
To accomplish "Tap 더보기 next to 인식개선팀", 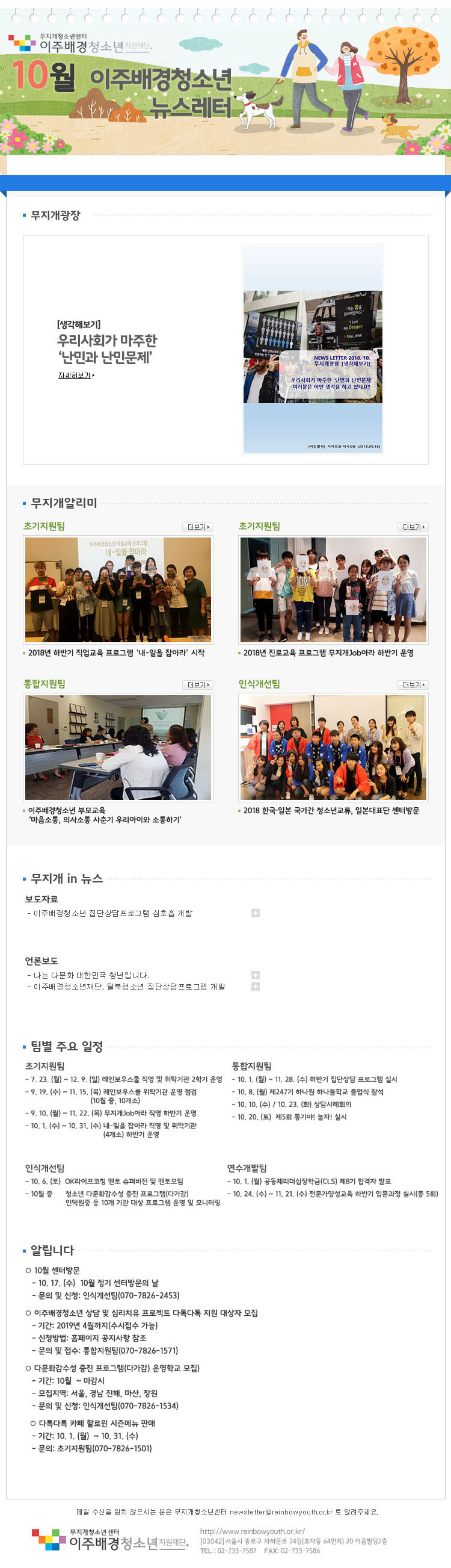I will 413,684.
